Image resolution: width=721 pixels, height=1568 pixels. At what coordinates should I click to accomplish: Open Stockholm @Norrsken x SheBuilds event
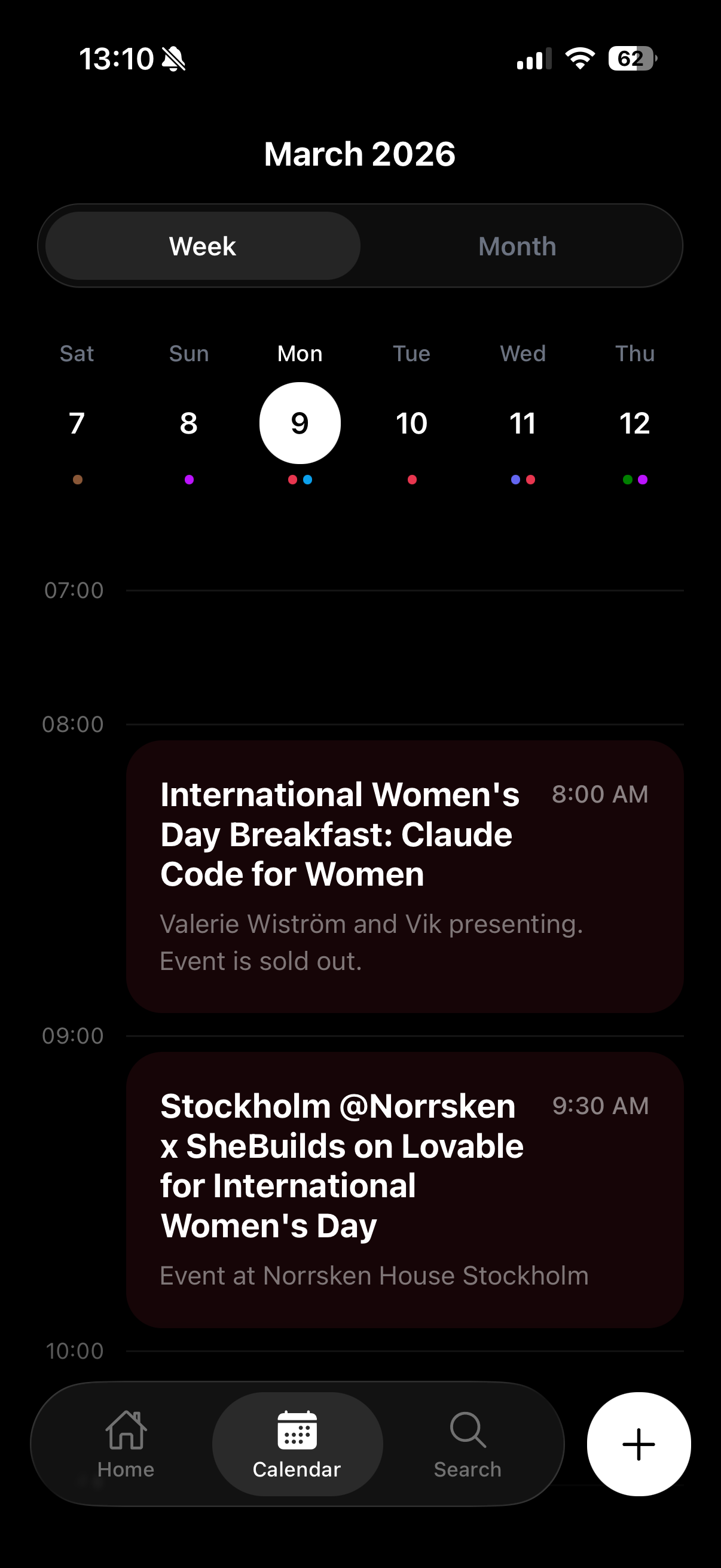[x=405, y=1189]
